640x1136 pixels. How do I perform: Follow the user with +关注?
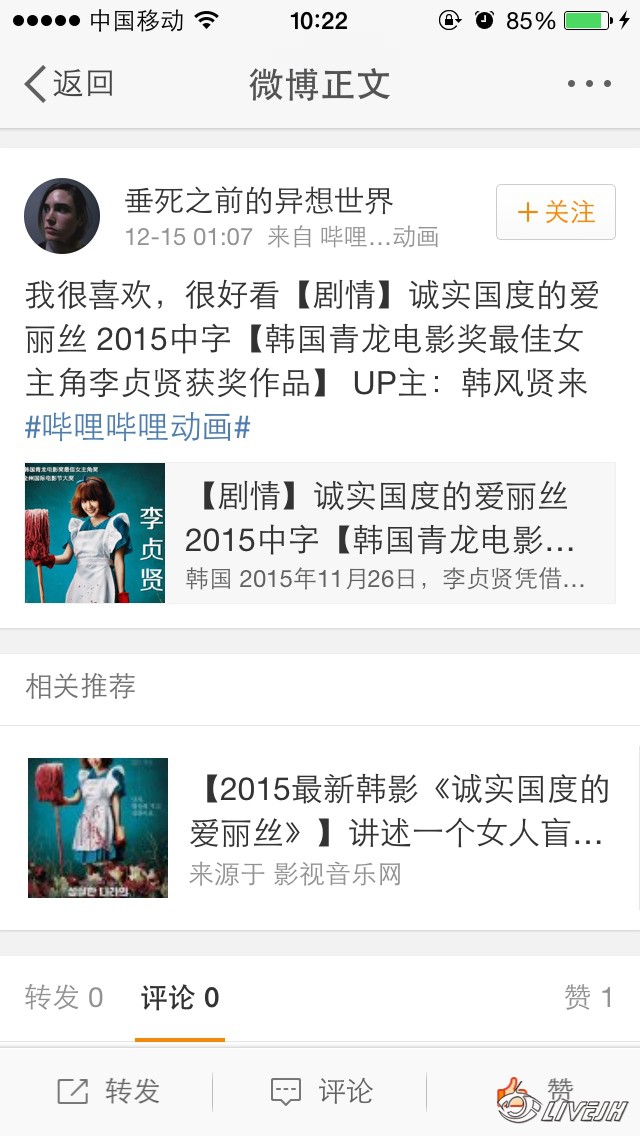coord(555,212)
